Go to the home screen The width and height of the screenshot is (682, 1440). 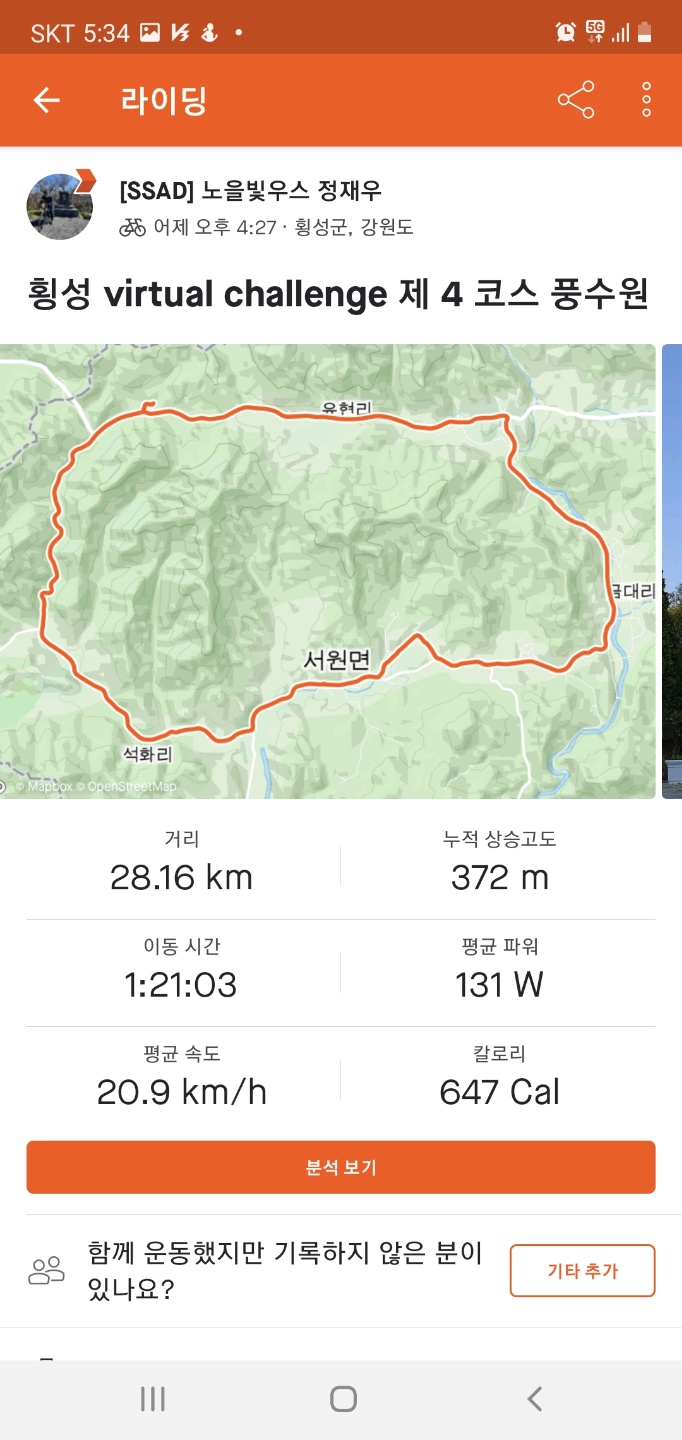tap(343, 1399)
